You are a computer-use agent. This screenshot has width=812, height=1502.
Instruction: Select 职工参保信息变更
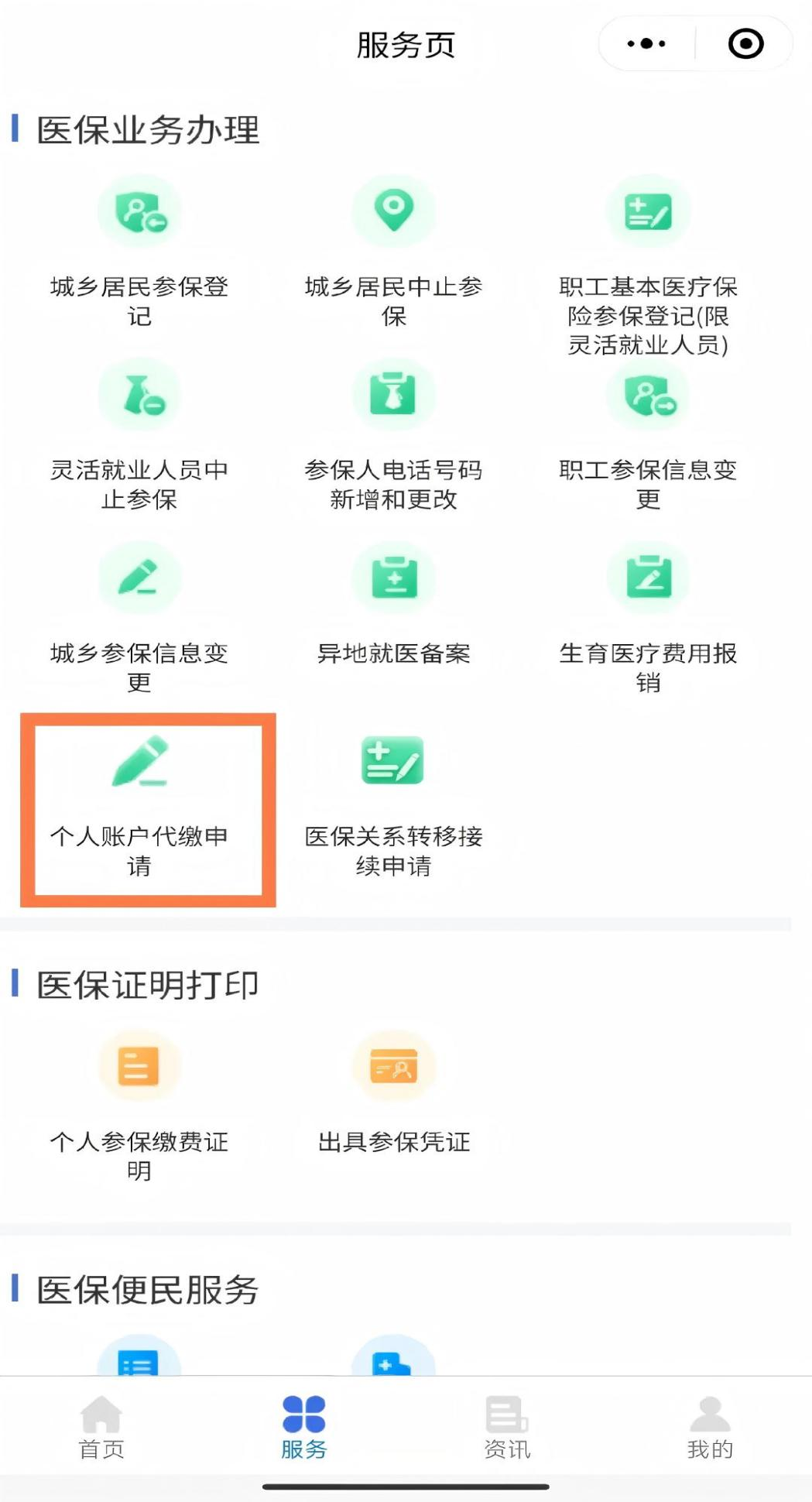648,435
